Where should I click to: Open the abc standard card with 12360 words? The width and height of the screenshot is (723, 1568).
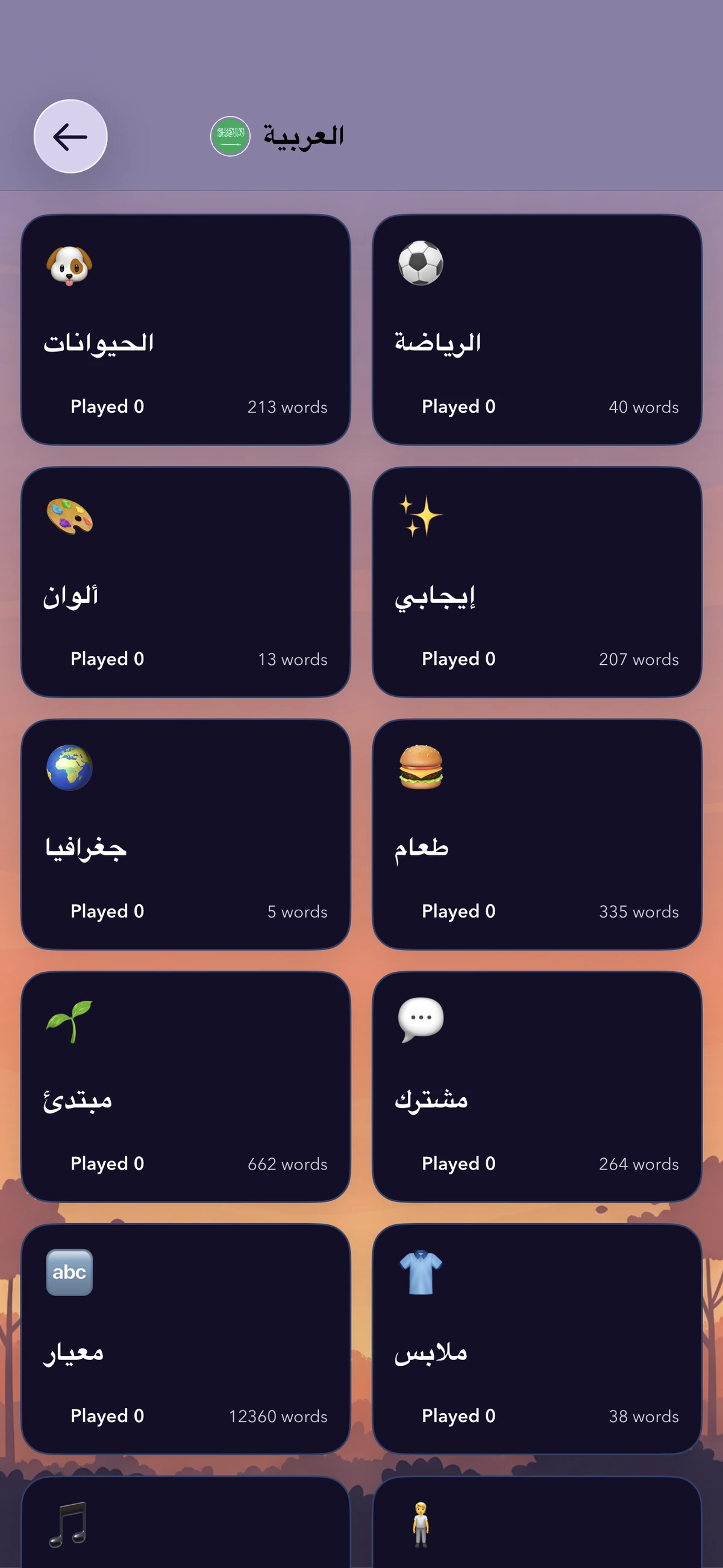click(186, 1338)
